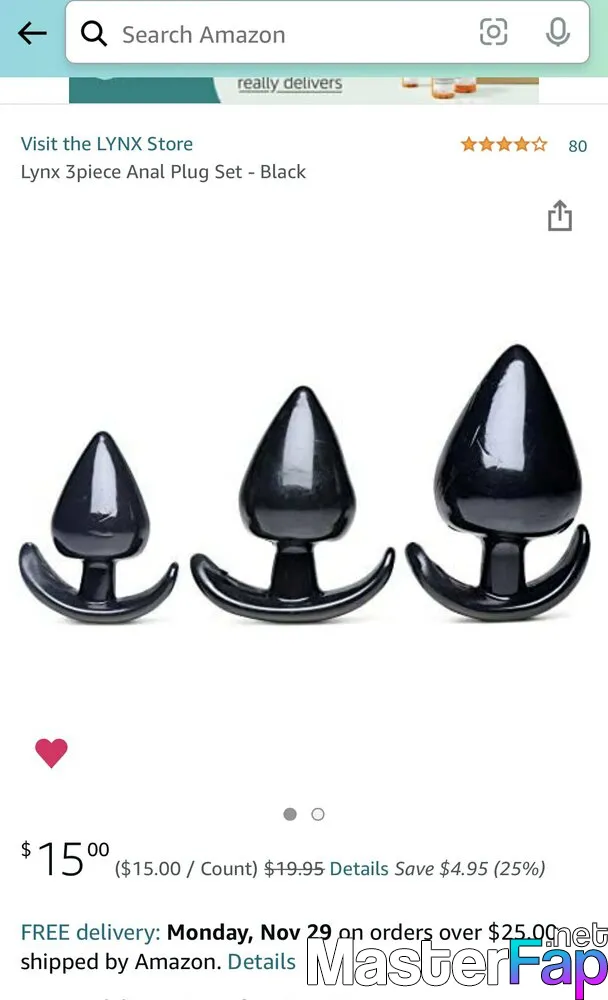This screenshot has height=1000, width=608.
Task: Open delivery Details link
Action: tap(262, 962)
